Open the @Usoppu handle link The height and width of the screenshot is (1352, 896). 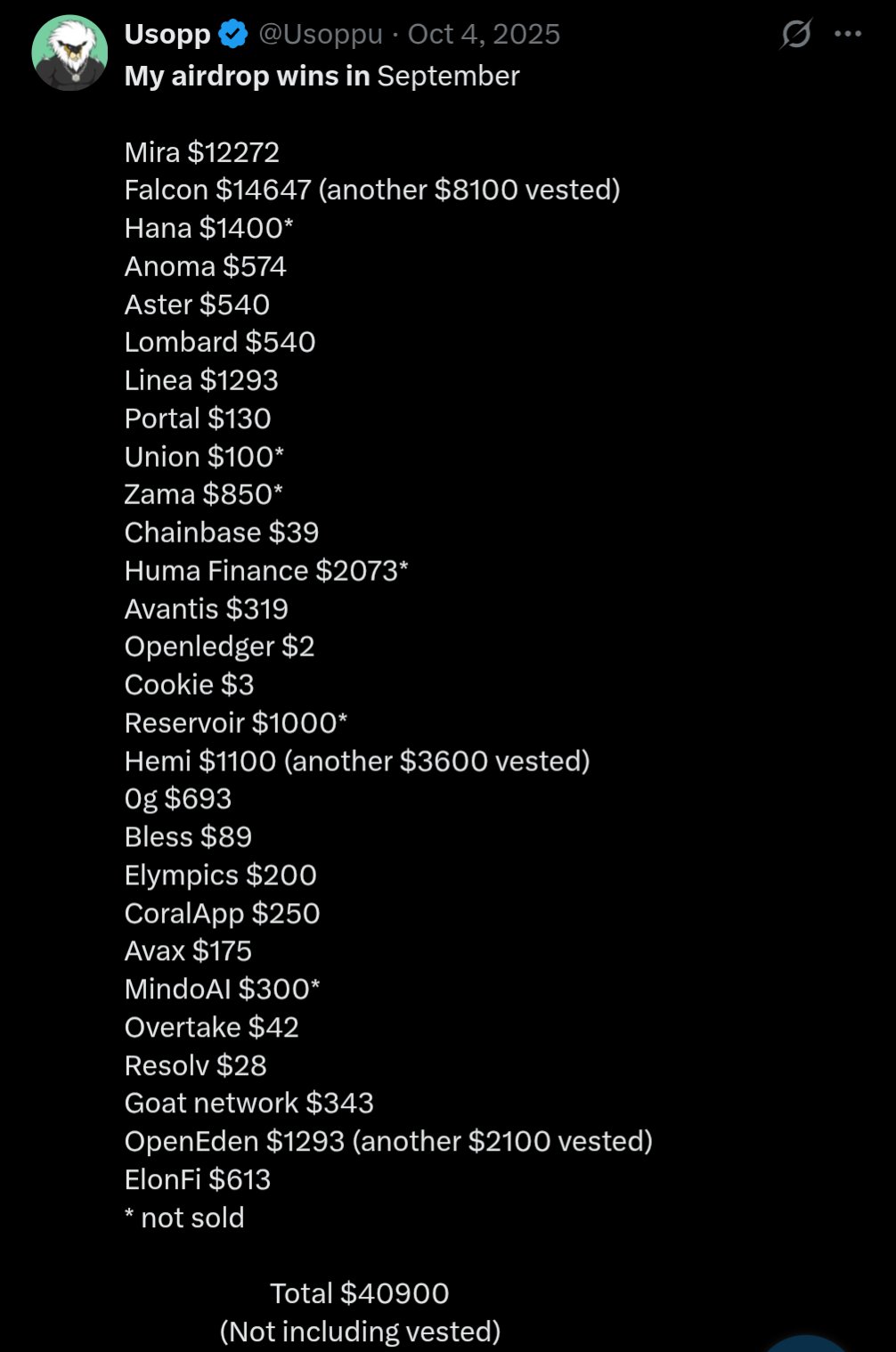tap(321, 34)
